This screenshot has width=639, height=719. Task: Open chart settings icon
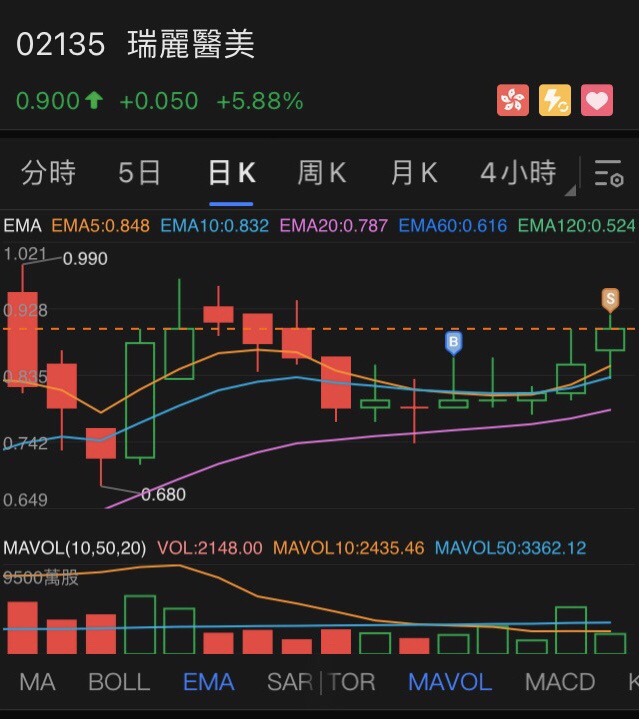(608, 174)
